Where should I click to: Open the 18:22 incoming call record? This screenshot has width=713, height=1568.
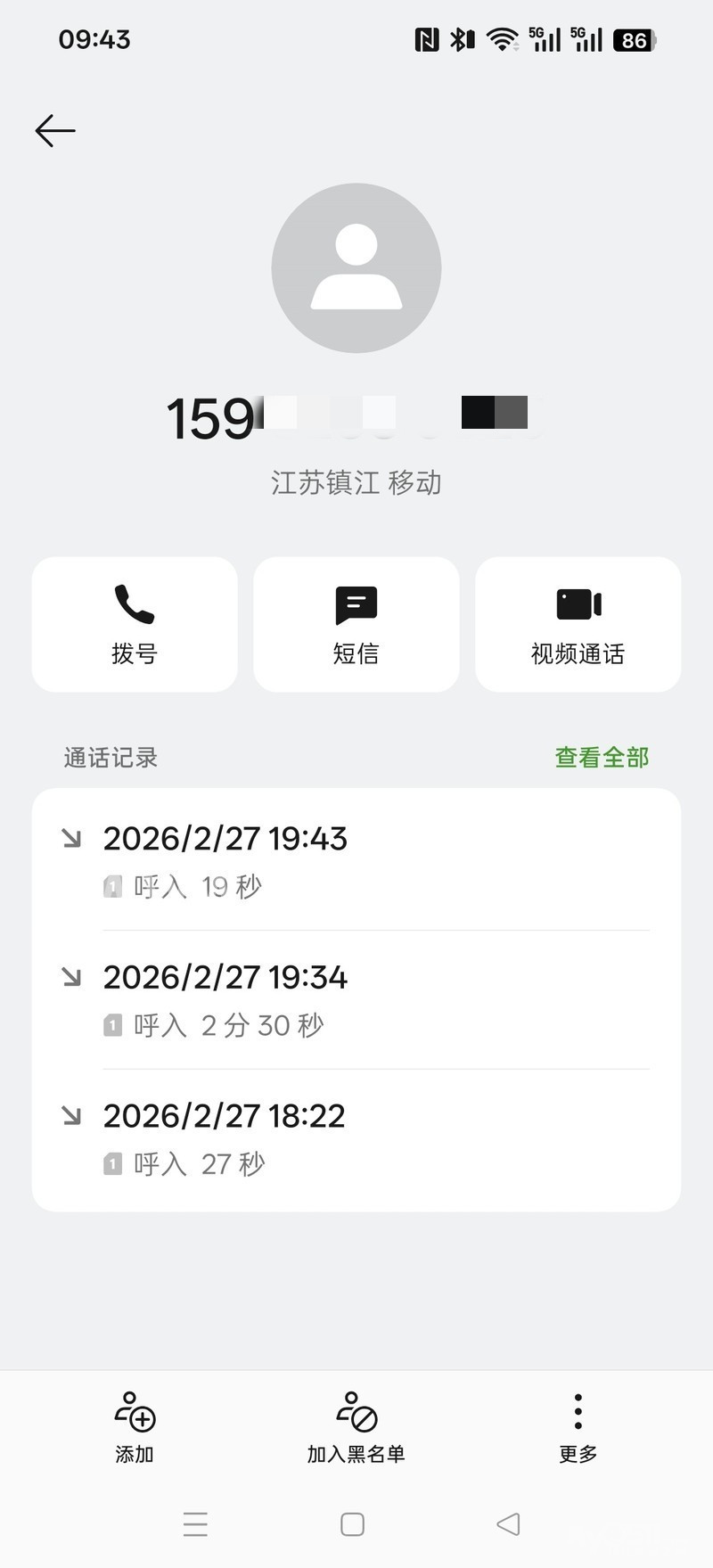(356, 1138)
